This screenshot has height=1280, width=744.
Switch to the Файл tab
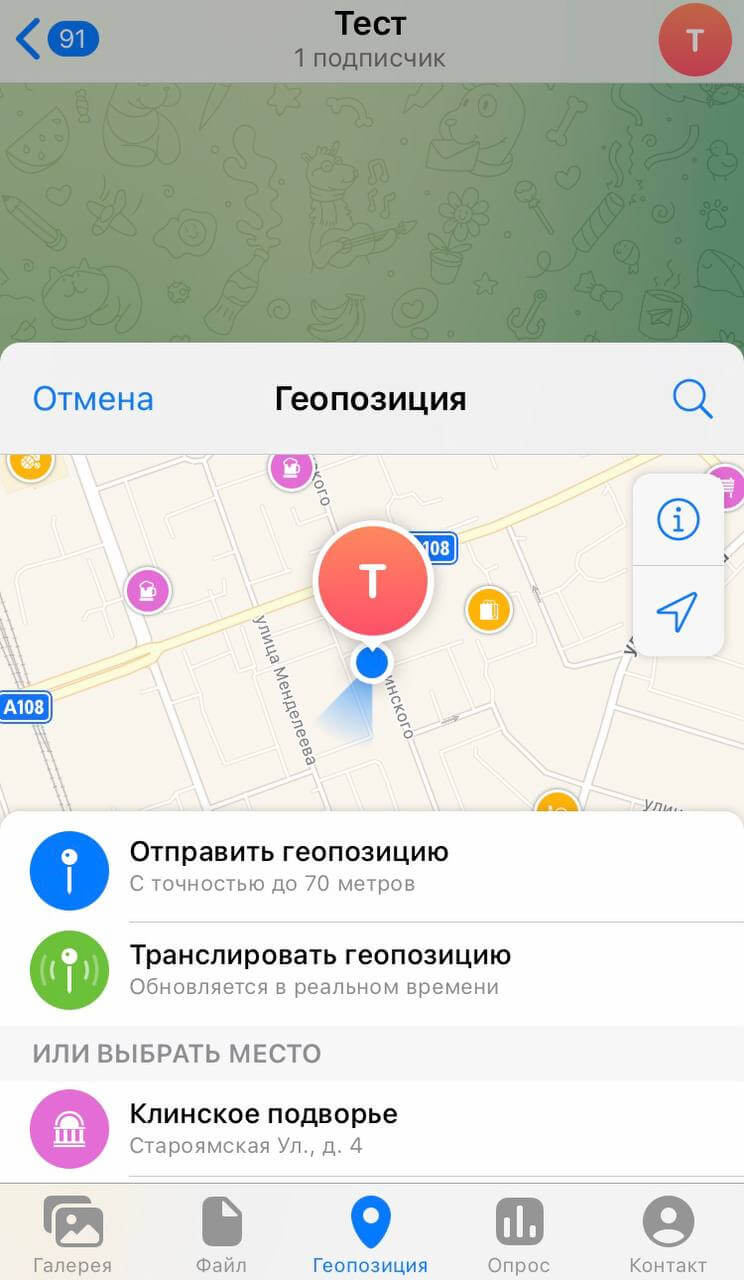click(x=221, y=1233)
